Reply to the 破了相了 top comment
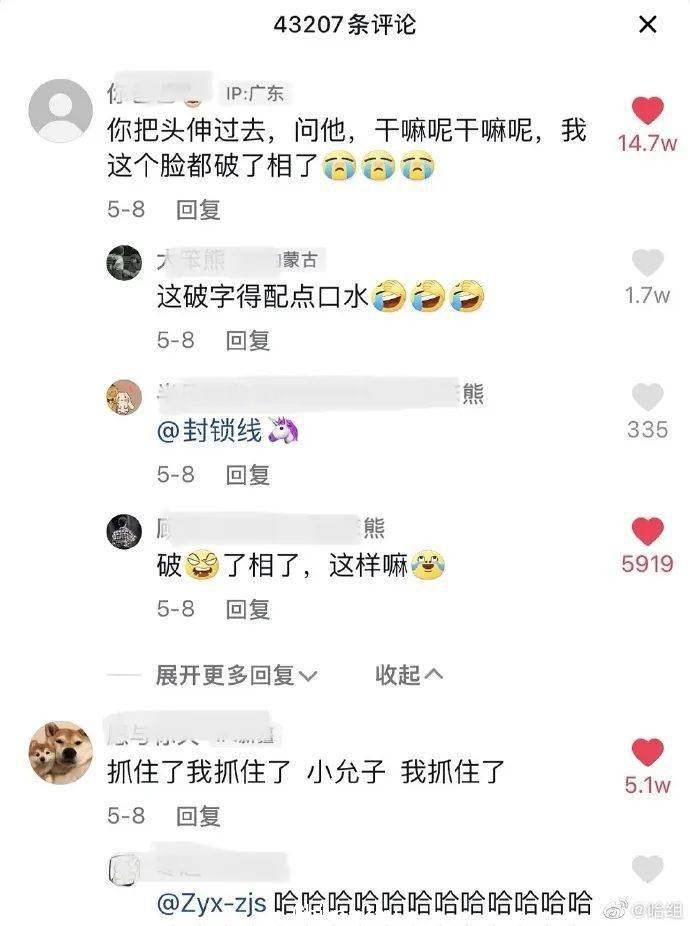 click(198, 210)
